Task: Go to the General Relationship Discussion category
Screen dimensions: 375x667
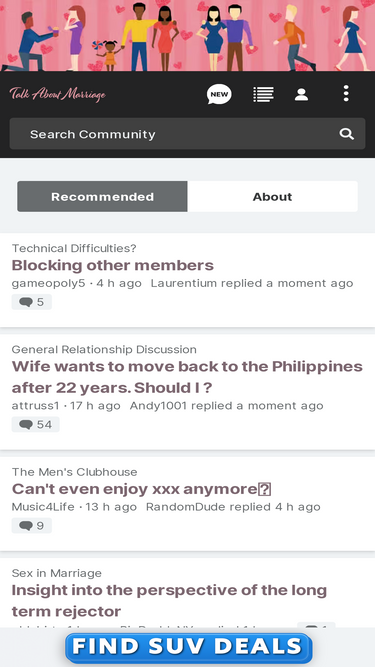Action: point(104,350)
